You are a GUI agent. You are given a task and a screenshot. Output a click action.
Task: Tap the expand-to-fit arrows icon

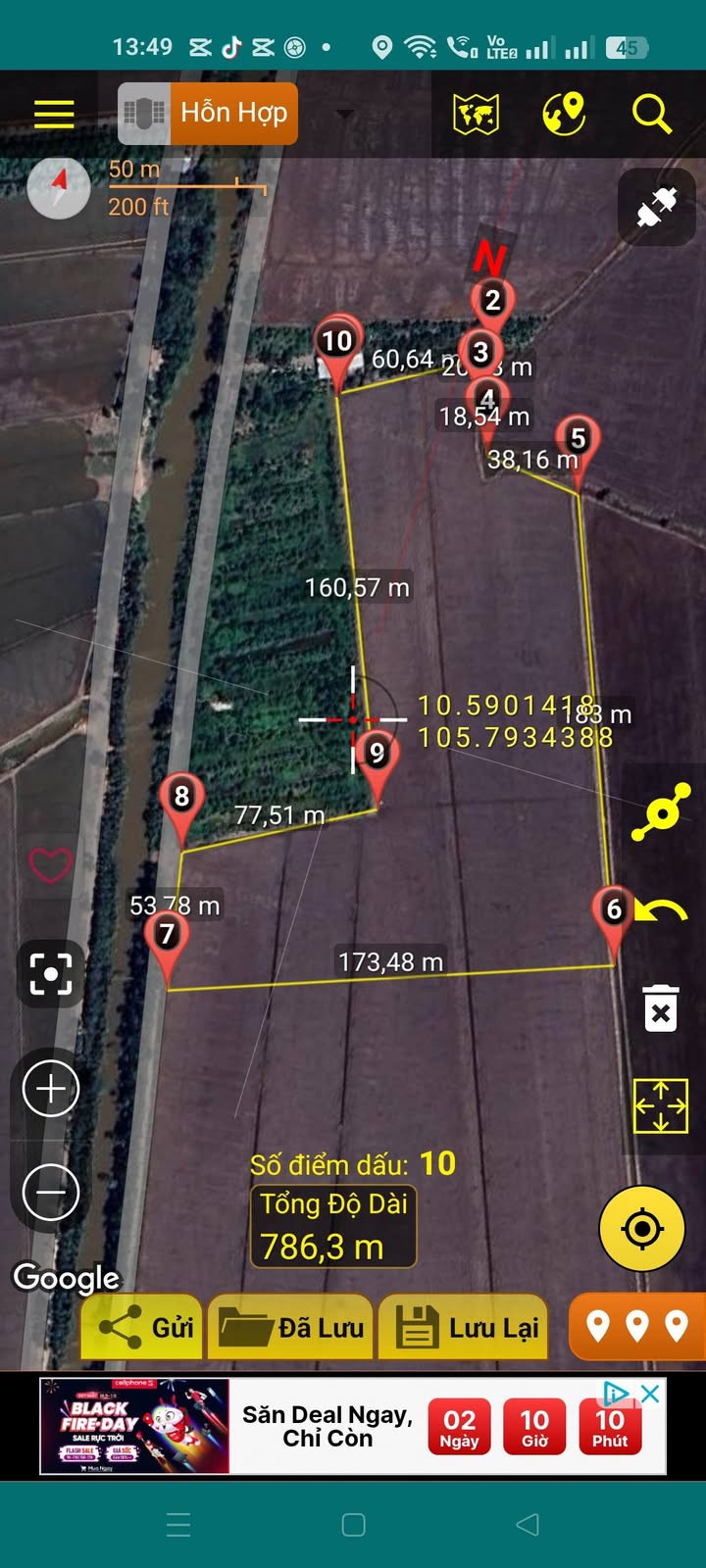(x=661, y=1106)
